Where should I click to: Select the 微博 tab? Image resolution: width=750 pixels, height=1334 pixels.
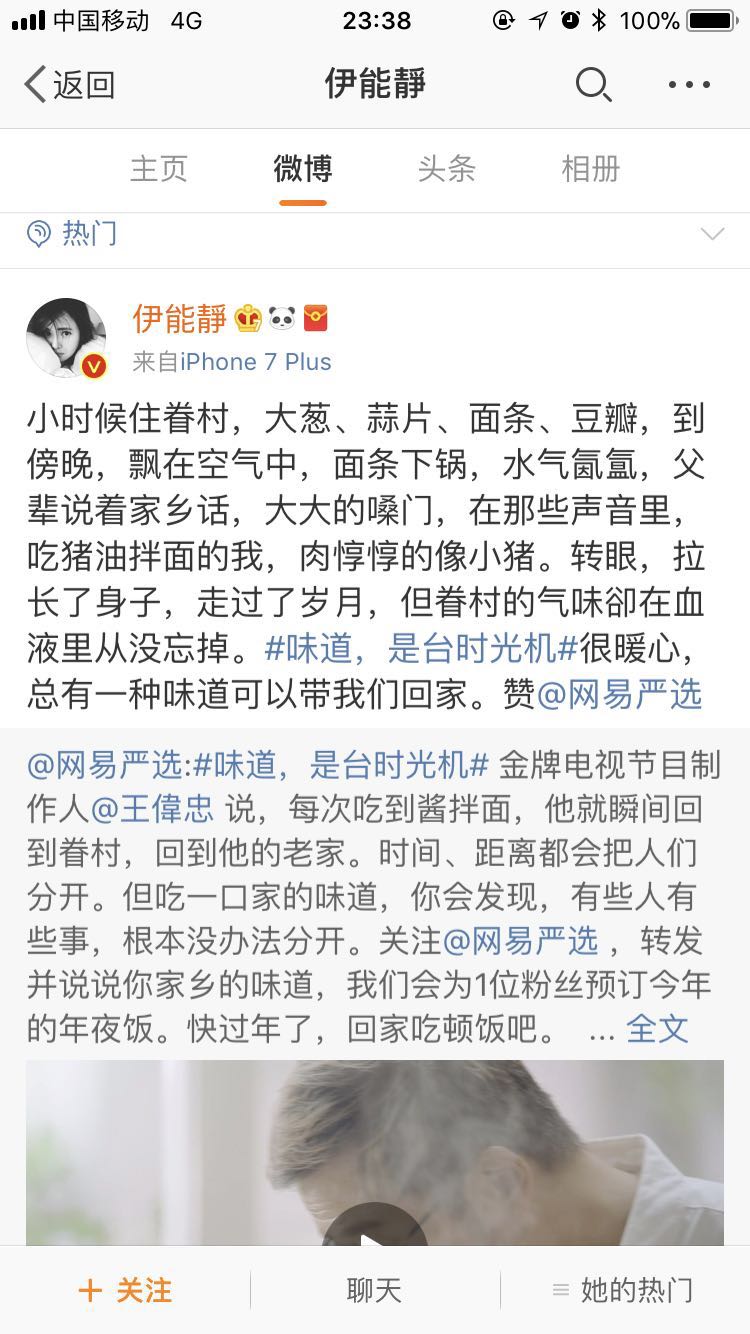point(302,169)
